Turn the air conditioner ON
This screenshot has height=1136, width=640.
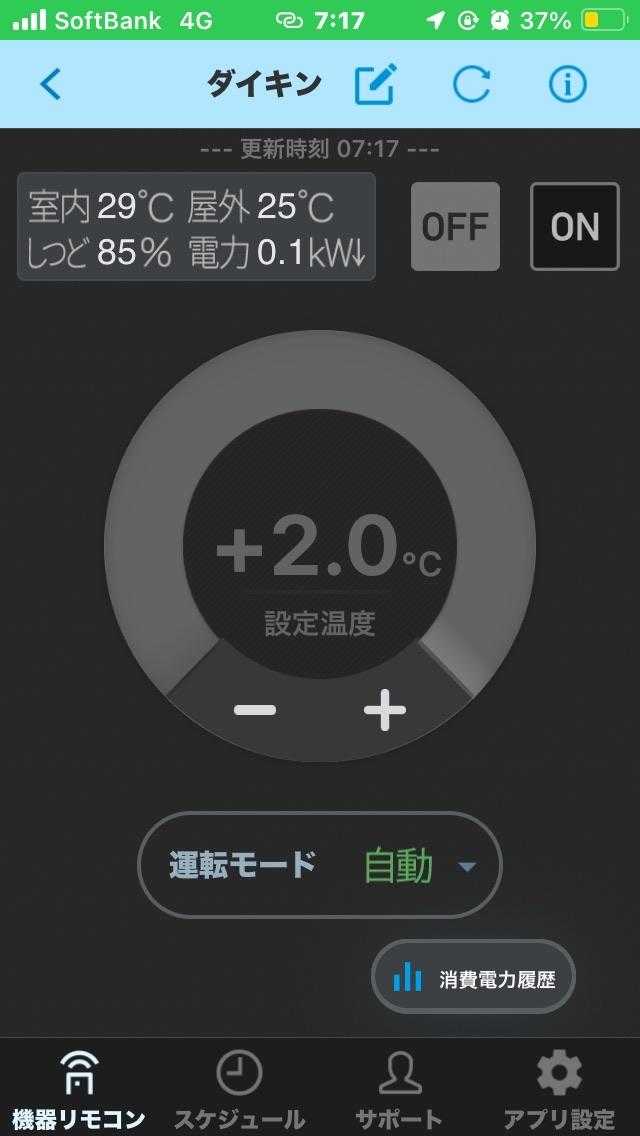pyautogui.click(x=575, y=226)
